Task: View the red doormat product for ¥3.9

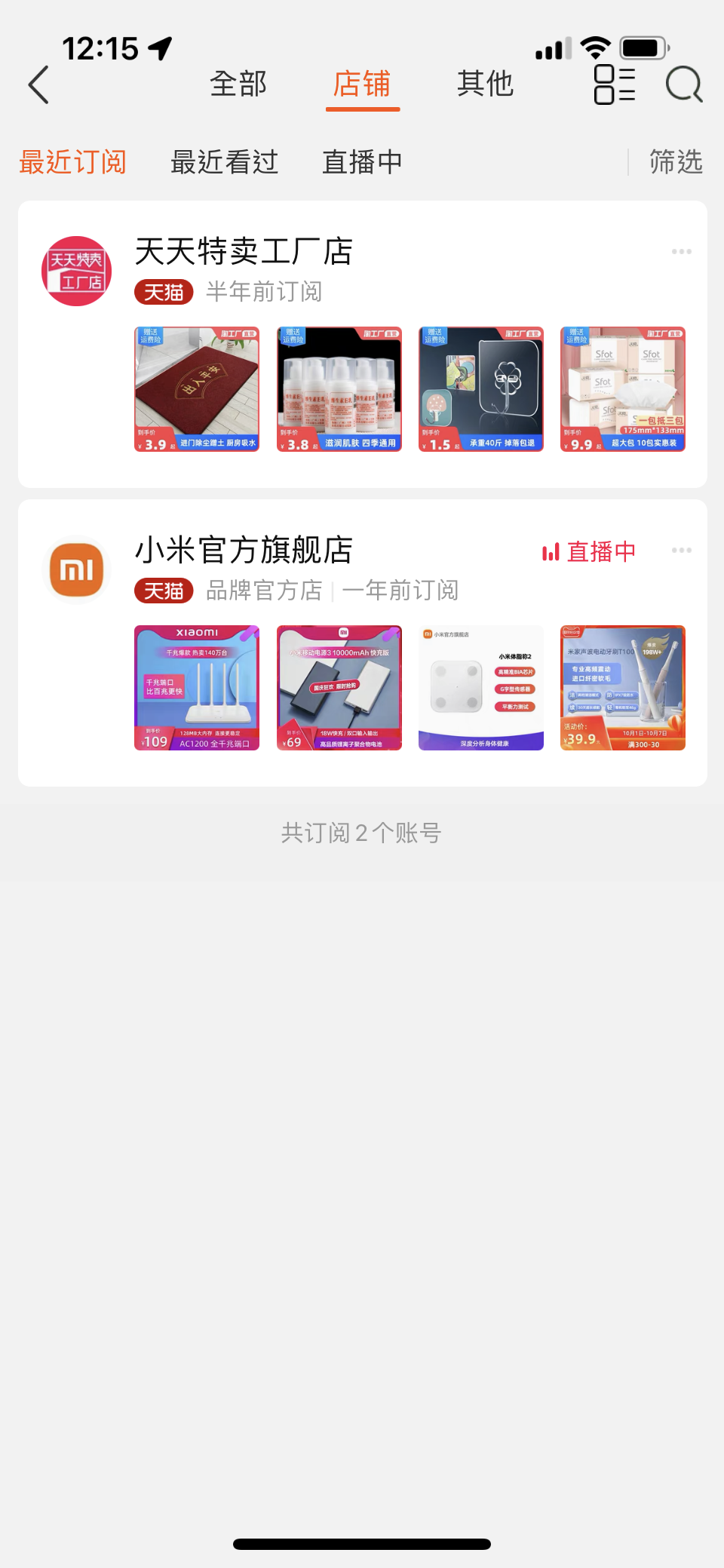Action: [x=197, y=389]
